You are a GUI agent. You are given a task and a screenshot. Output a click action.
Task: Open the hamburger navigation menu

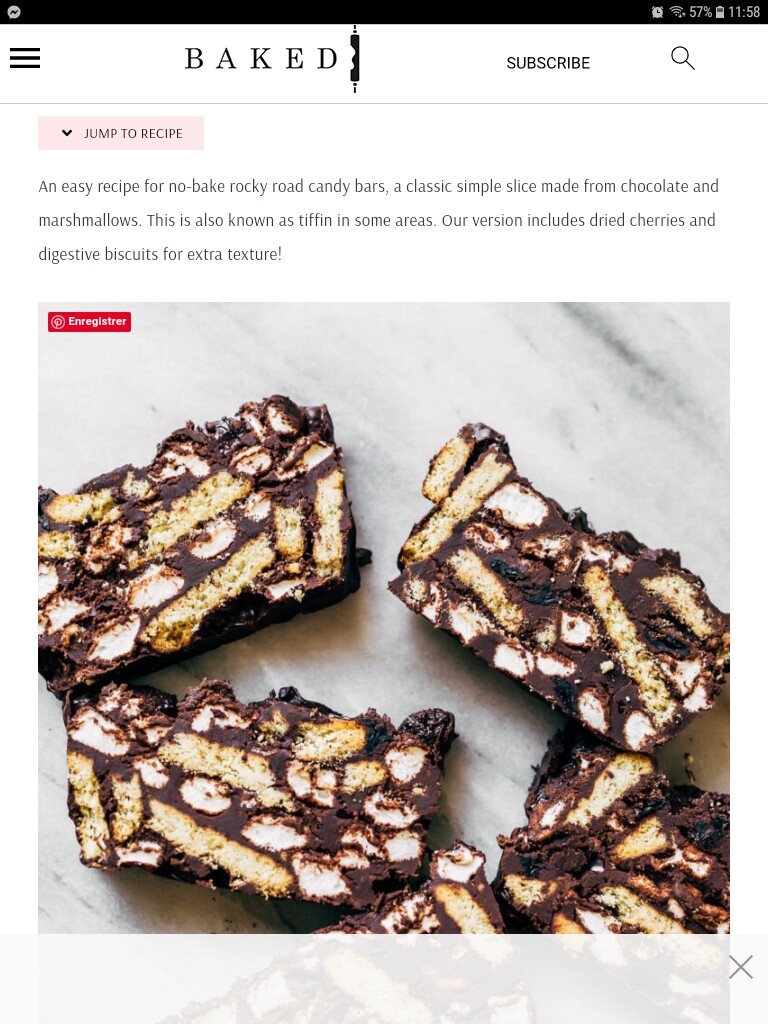(x=25, y=58)
